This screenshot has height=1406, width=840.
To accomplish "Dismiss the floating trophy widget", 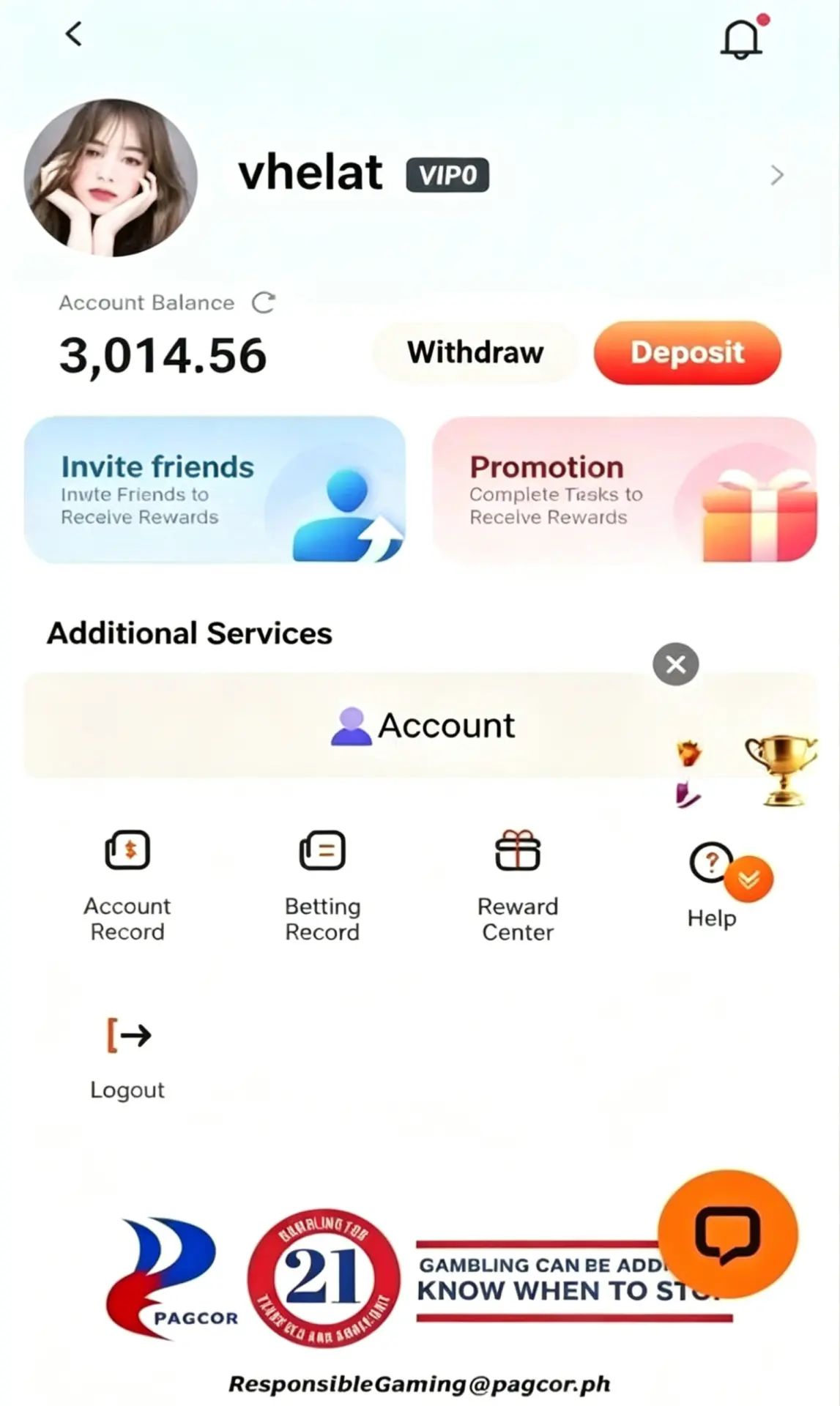I will 675,664.
